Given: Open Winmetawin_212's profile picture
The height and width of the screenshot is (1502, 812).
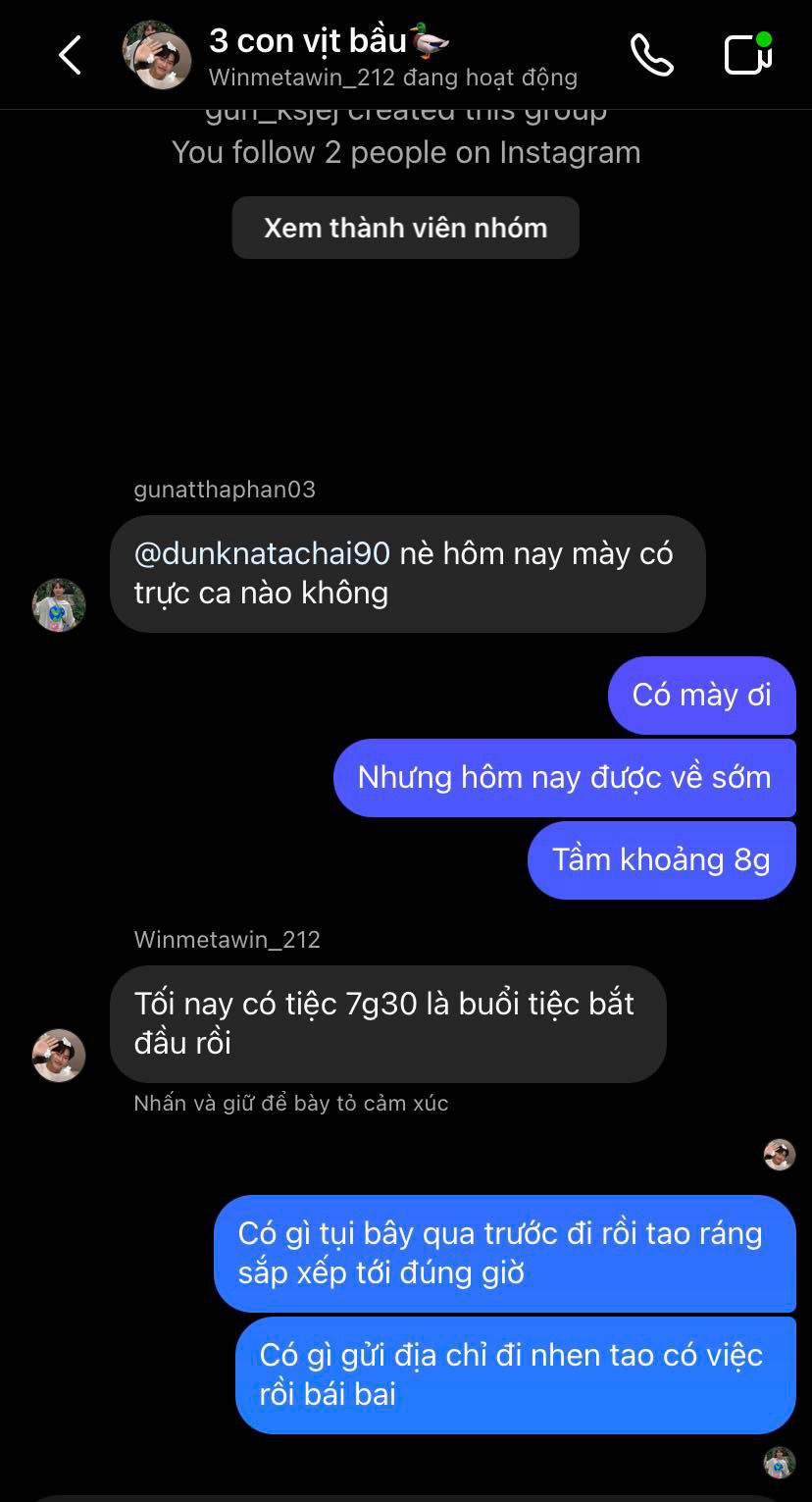Looking at the screenshot, I should (x=59, y=1056).
